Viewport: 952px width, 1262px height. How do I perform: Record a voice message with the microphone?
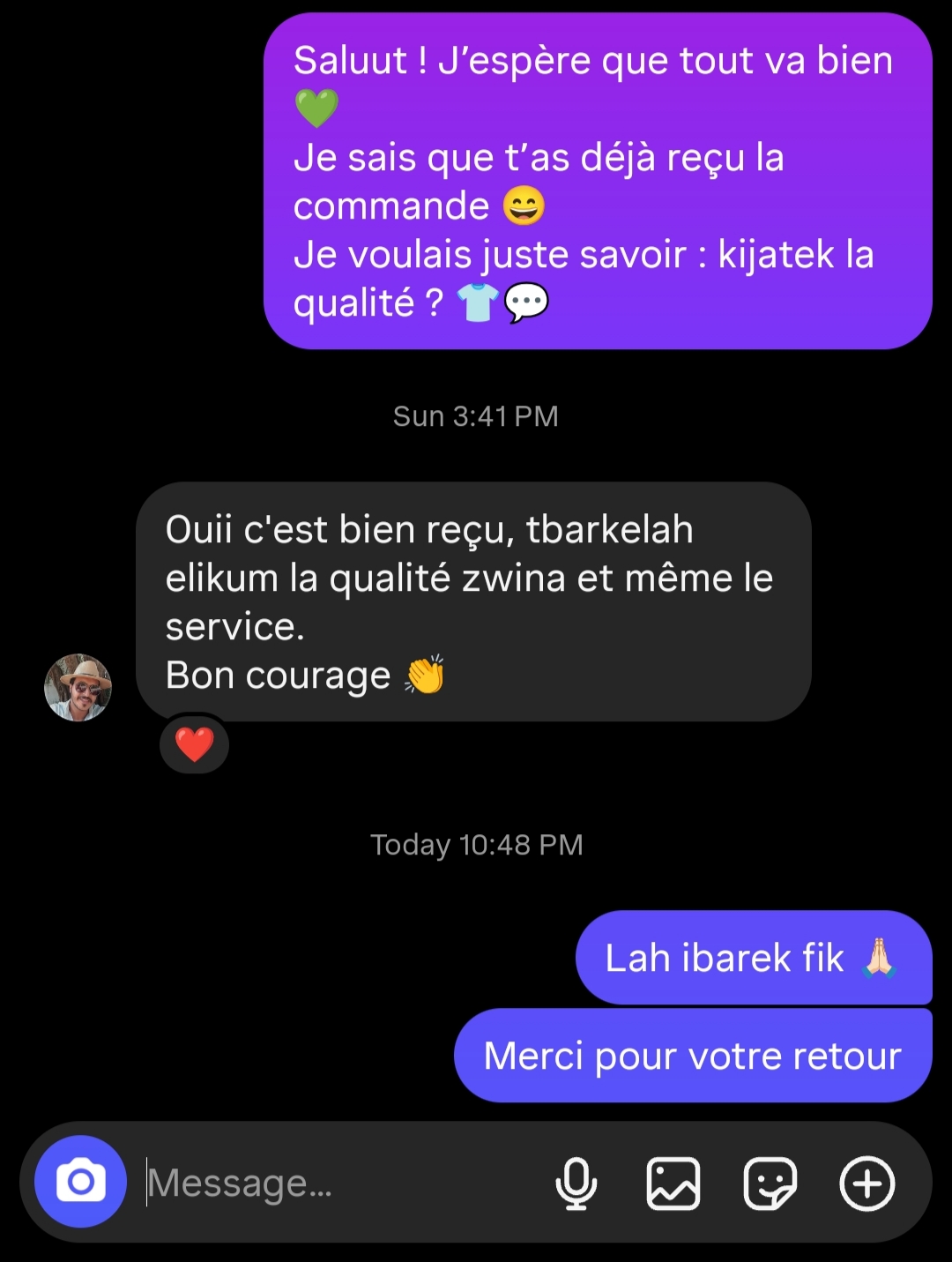[577, 1183]
